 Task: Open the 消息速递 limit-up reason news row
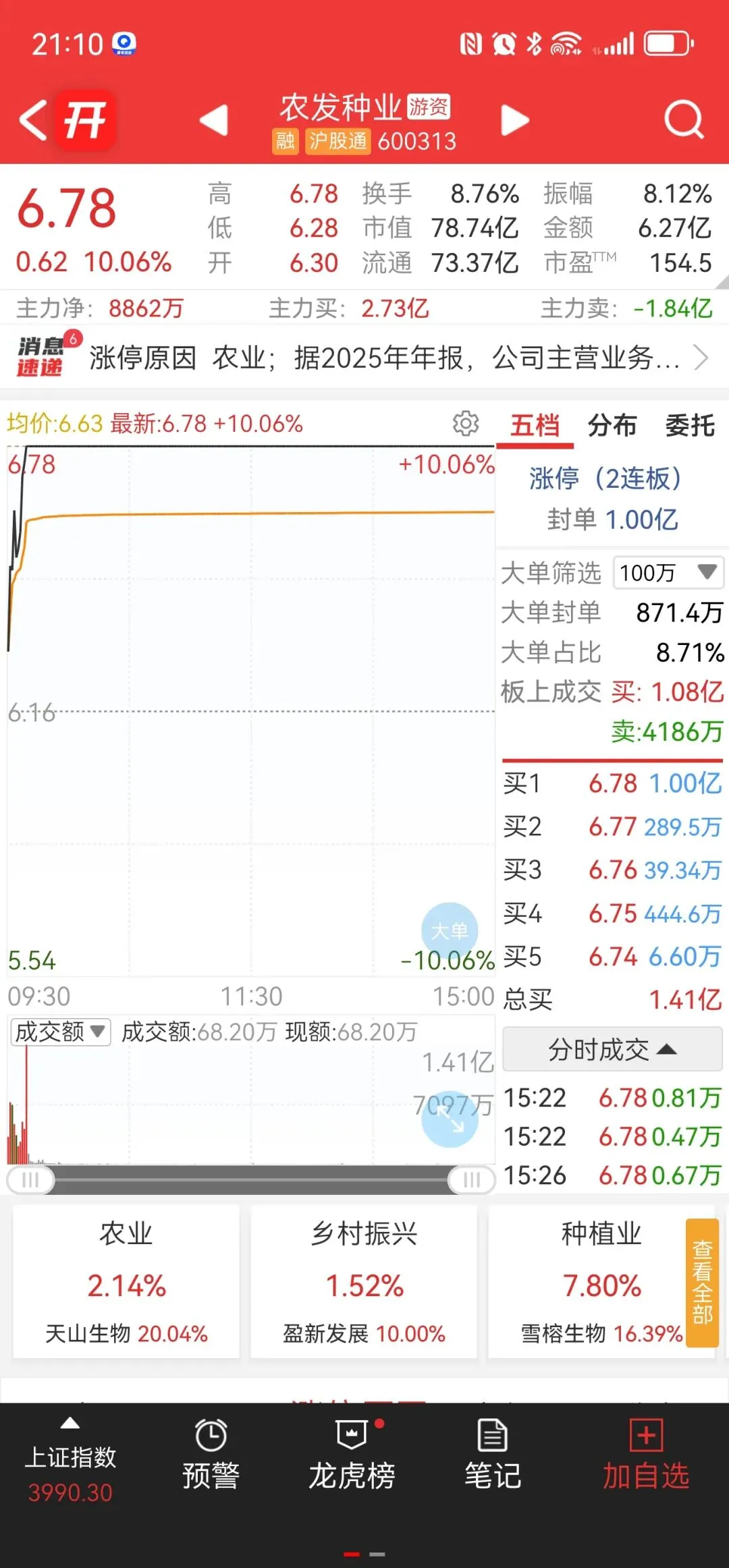click(x=364, y=358)
